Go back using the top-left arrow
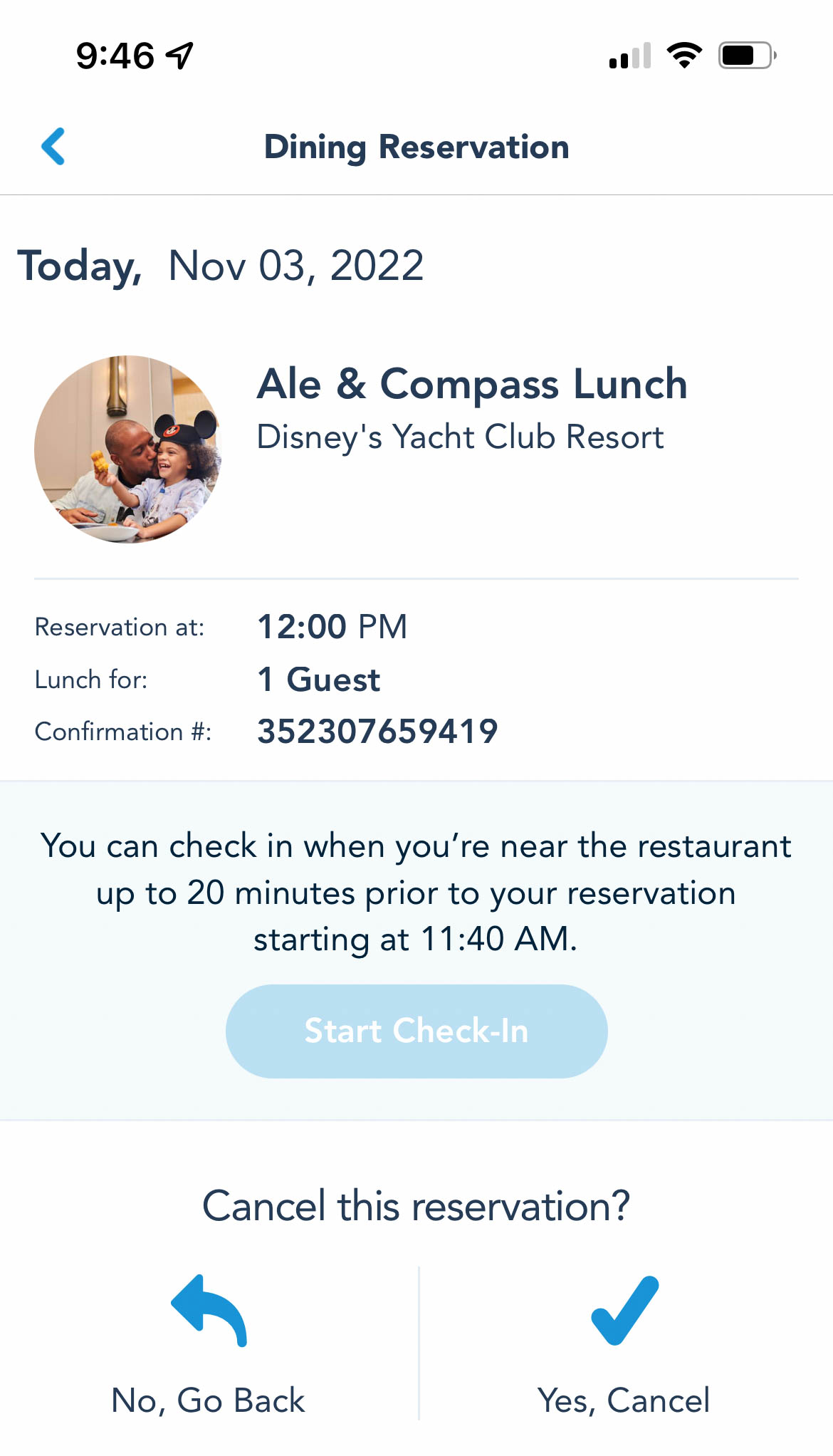833x1456 pixels. pos(53,147)
